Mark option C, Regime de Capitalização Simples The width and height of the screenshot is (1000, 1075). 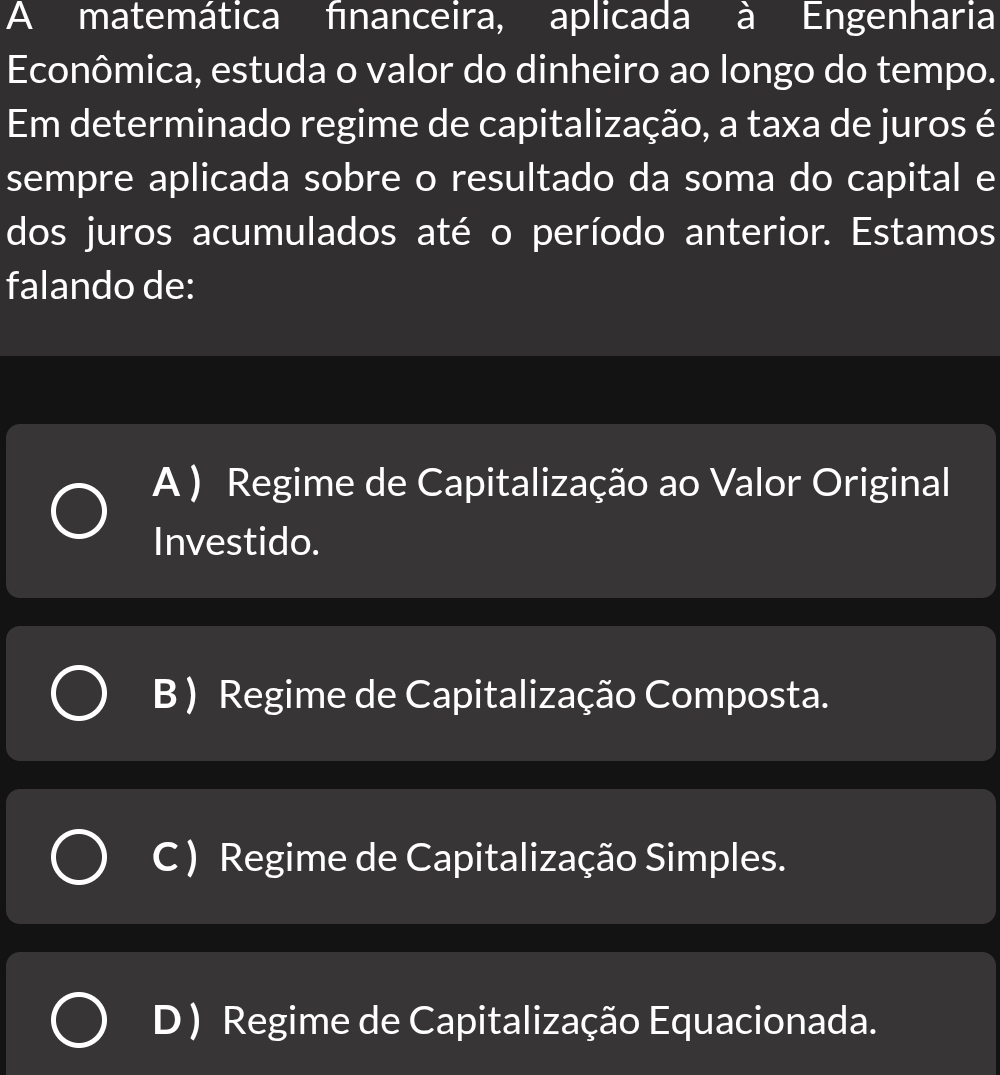pos(80,858)
